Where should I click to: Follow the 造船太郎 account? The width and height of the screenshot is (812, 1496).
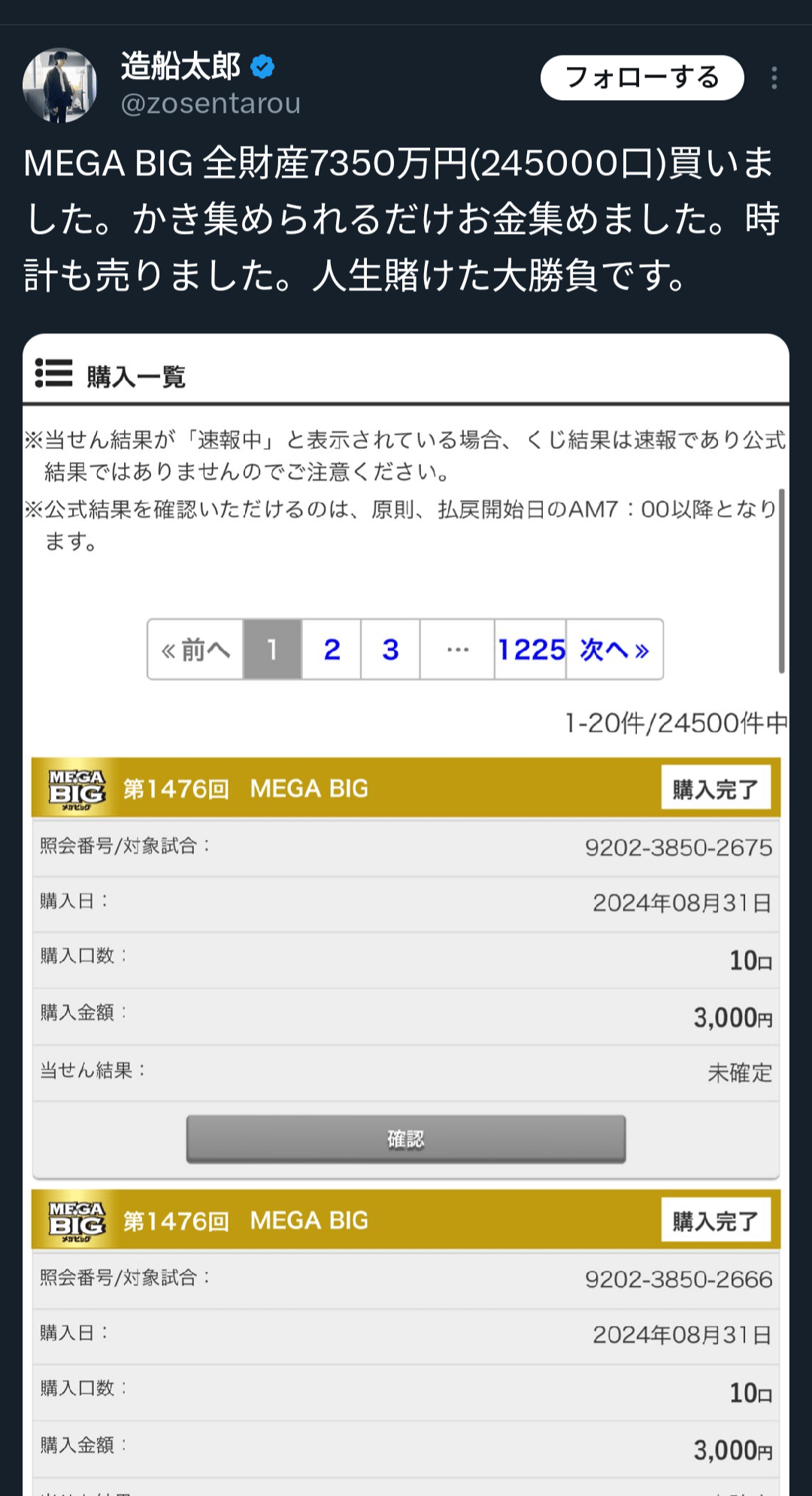coord(641,77)
